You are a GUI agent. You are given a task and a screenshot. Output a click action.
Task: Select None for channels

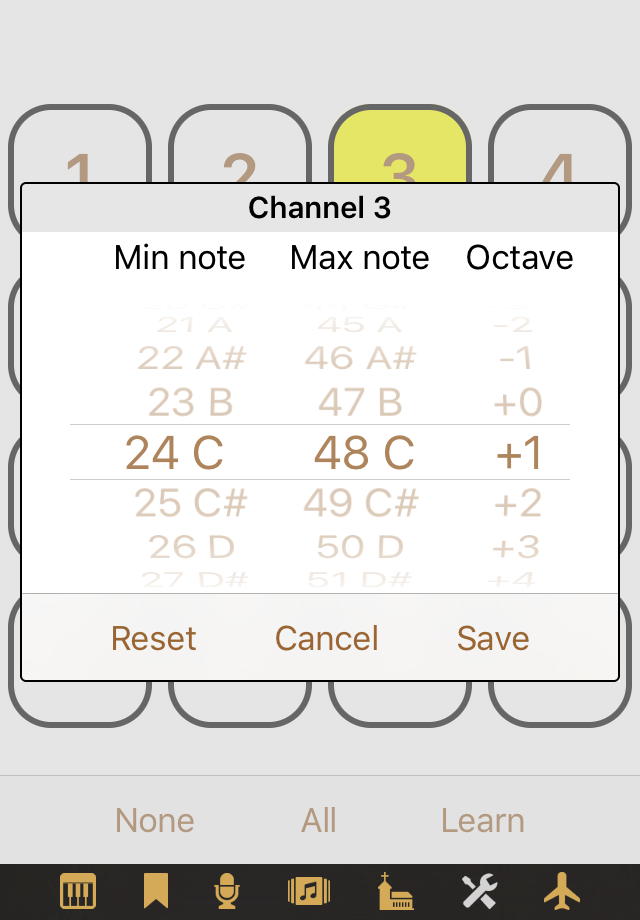coord(154,821)
